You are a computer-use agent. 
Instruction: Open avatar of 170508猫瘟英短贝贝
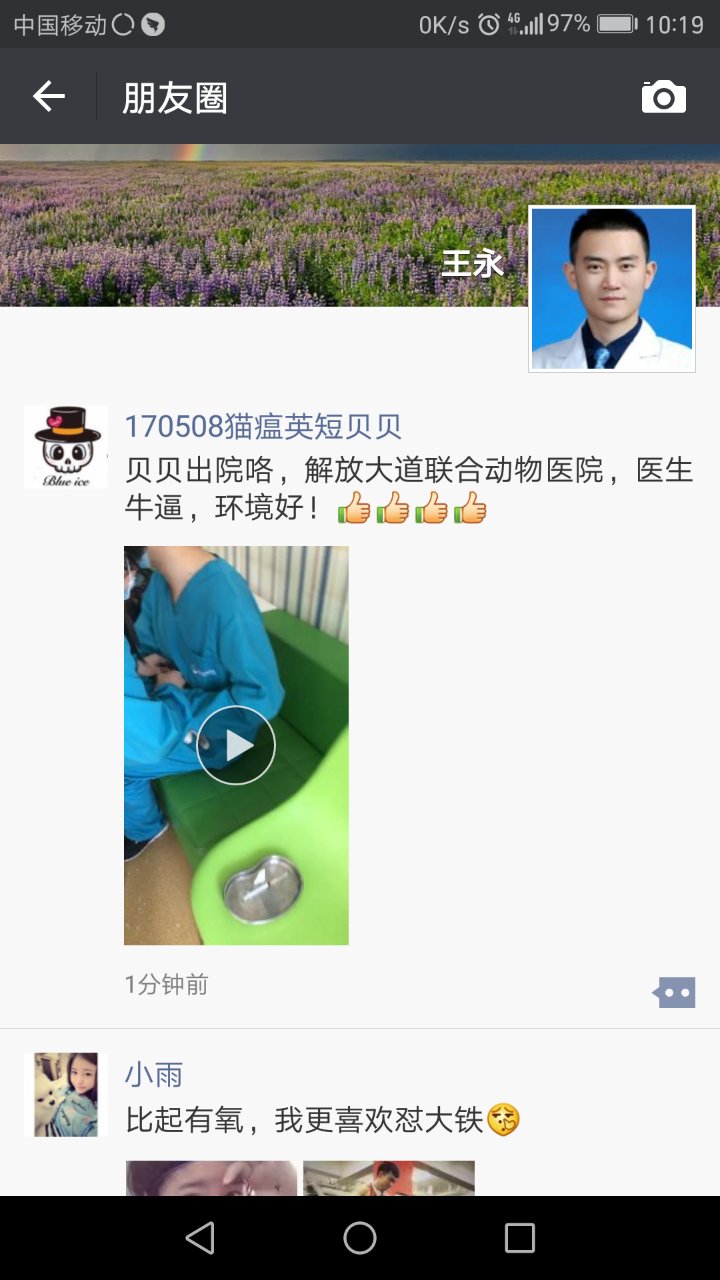(66, 447)
